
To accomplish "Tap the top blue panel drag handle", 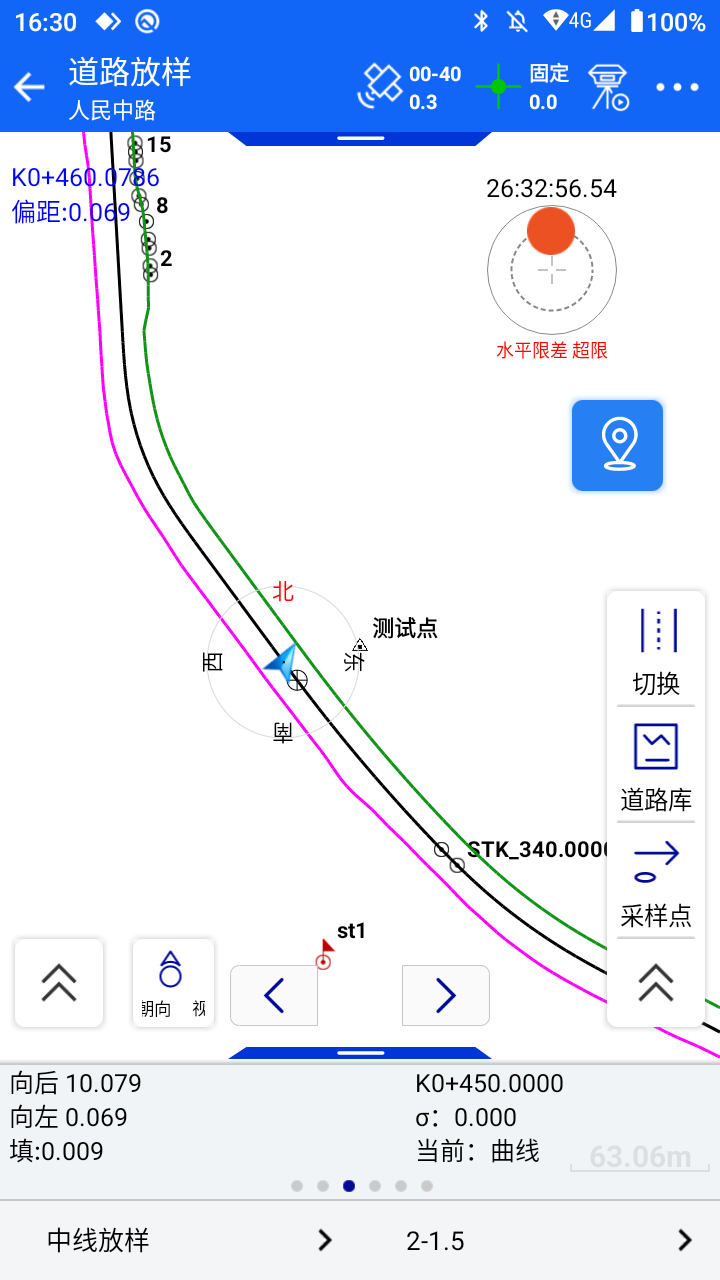I will click(360, 138).
